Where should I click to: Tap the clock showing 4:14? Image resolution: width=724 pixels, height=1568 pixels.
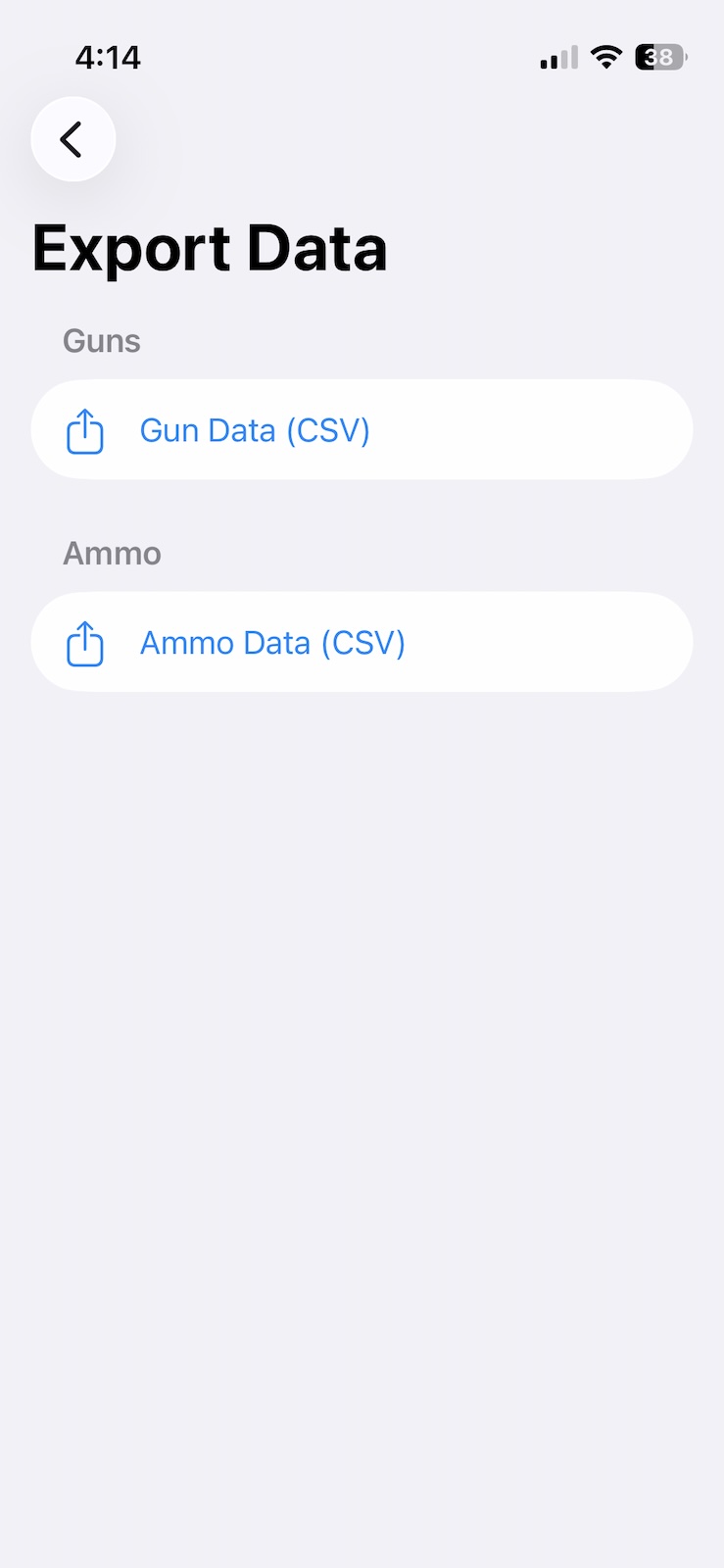108,57
